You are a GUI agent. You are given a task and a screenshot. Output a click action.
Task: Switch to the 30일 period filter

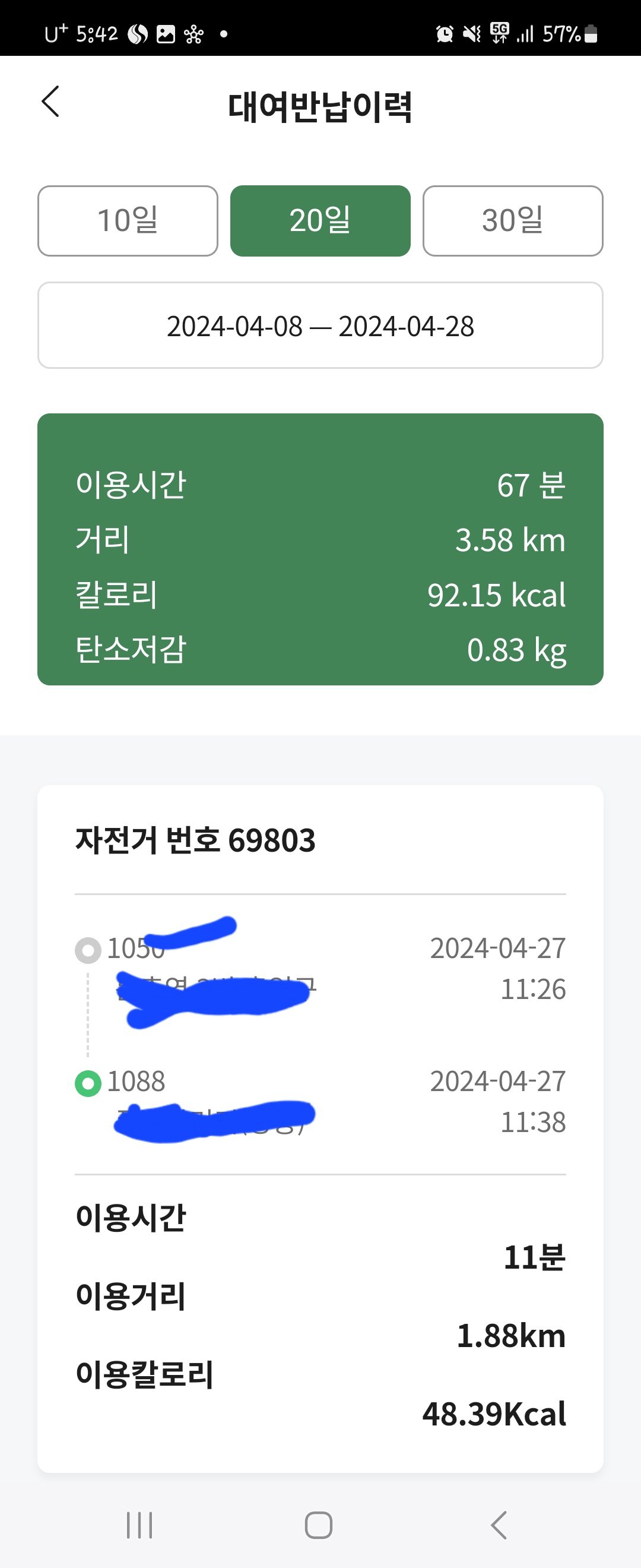(x=512, y=221)
